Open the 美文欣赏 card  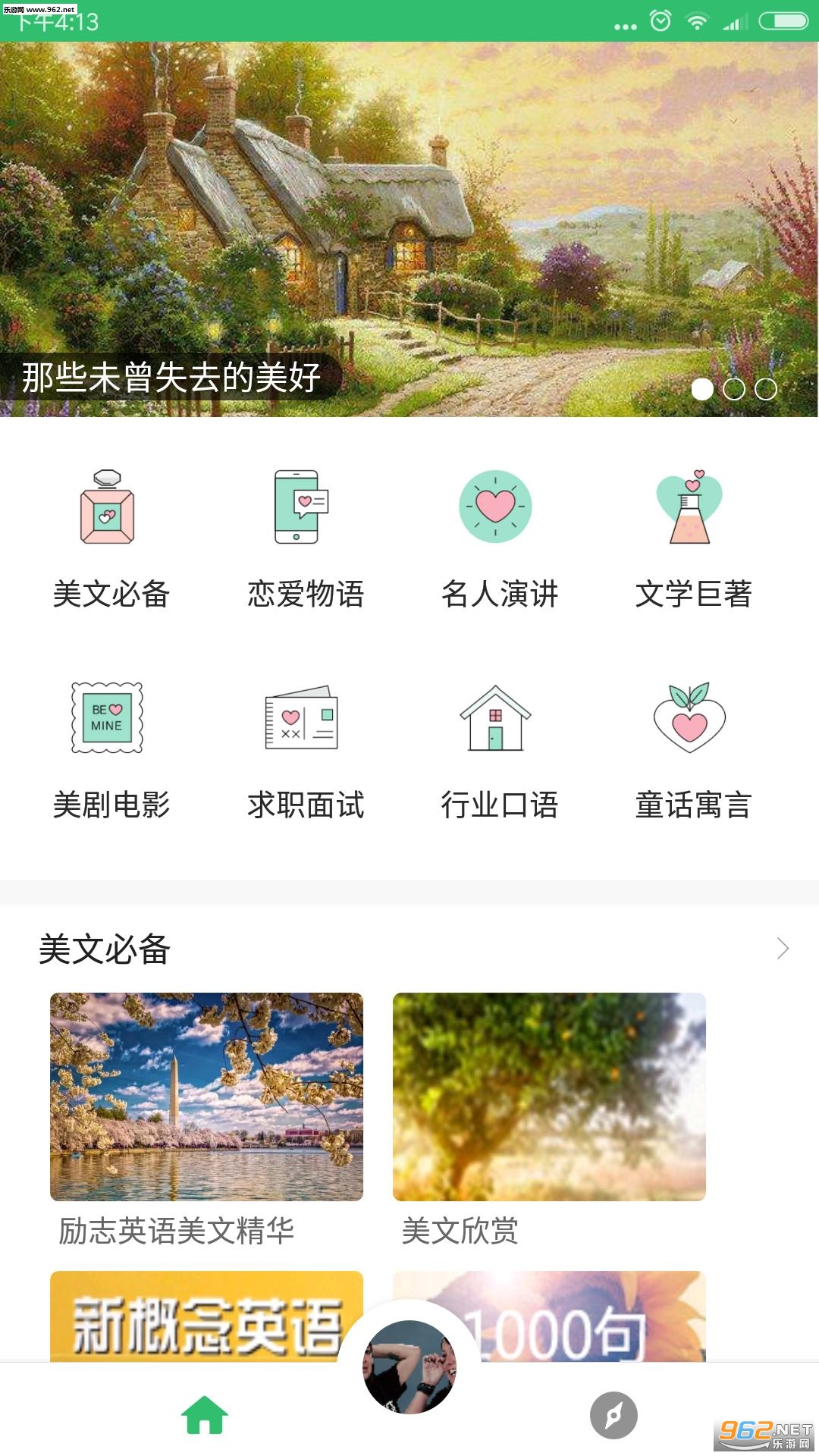click(x=549, y=1097)
